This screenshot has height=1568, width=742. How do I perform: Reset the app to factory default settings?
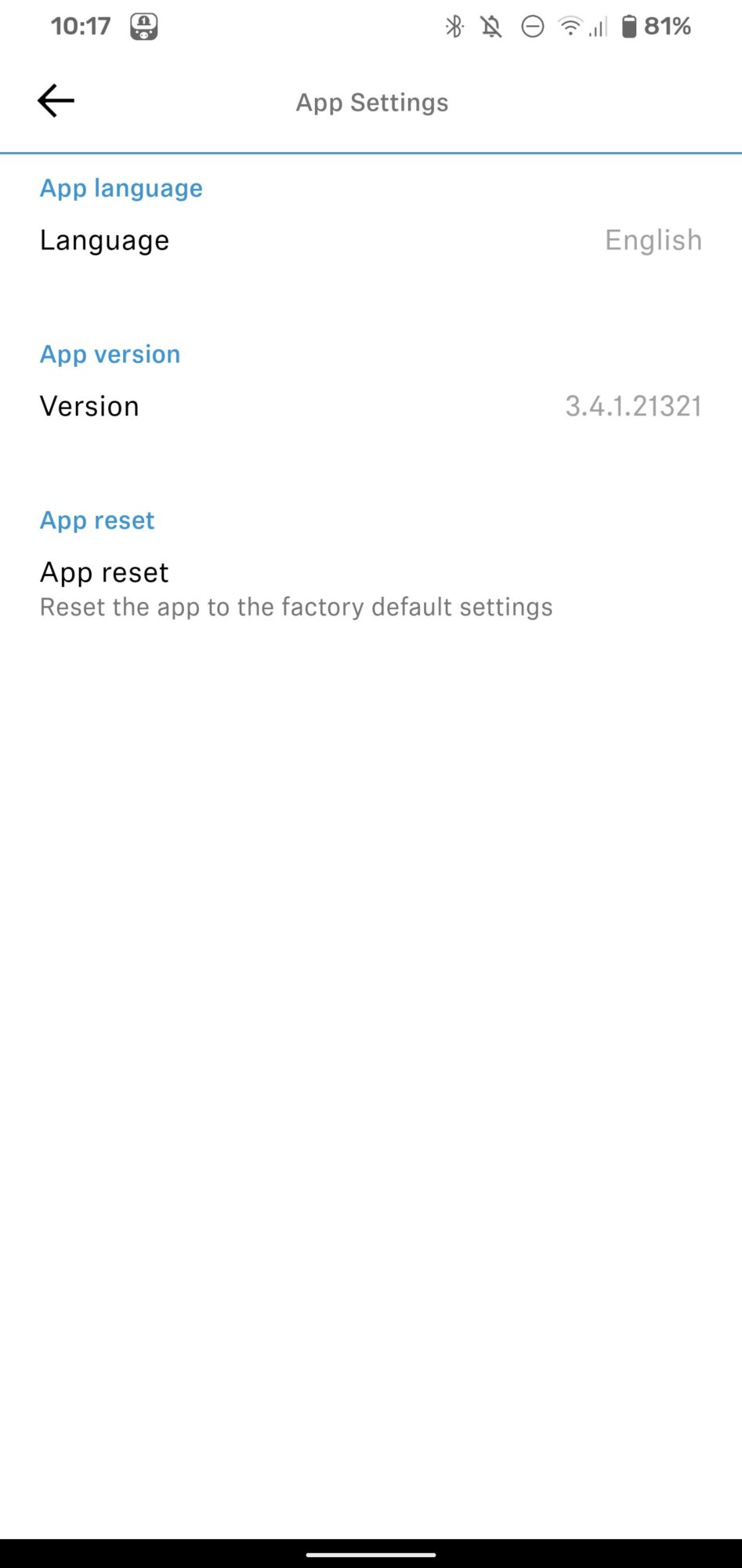[296, 588]
